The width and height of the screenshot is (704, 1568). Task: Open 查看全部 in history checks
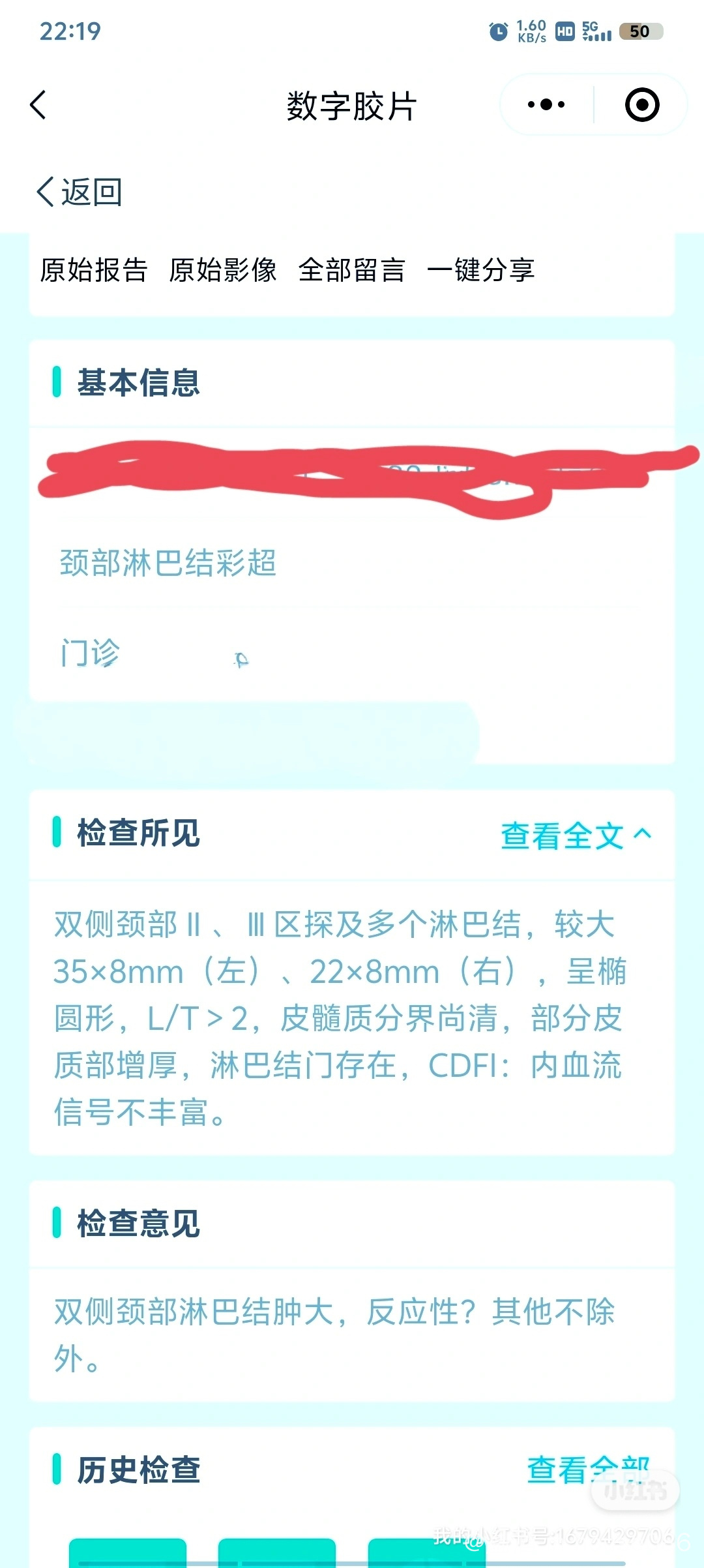(587, 1470)
